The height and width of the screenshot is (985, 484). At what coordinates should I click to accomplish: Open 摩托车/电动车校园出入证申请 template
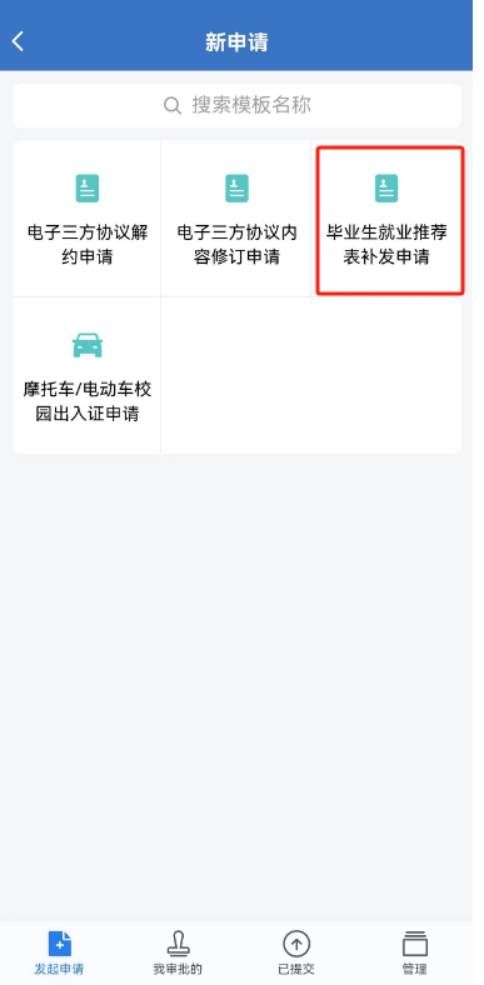pos(87,375)
